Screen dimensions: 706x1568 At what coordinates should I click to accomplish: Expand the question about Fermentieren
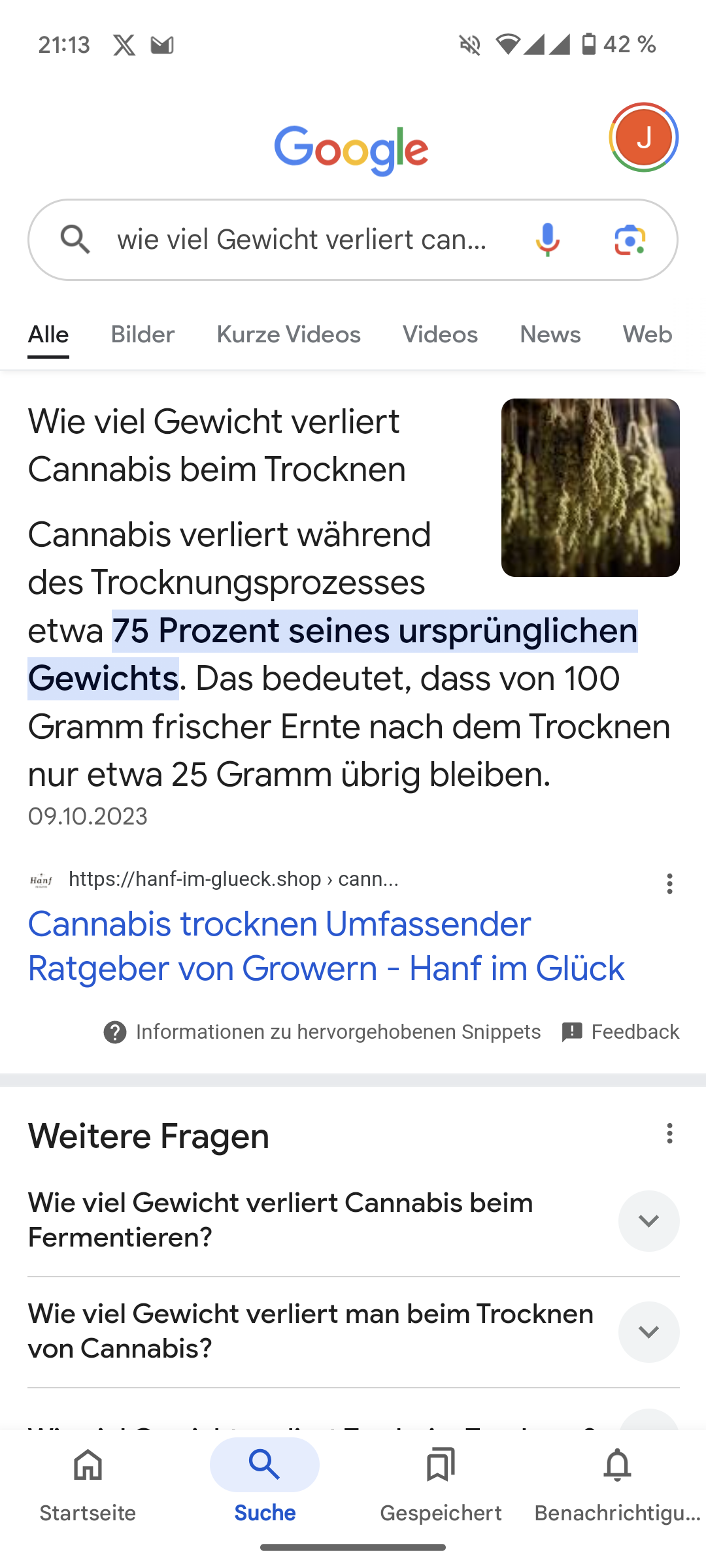648,1220
